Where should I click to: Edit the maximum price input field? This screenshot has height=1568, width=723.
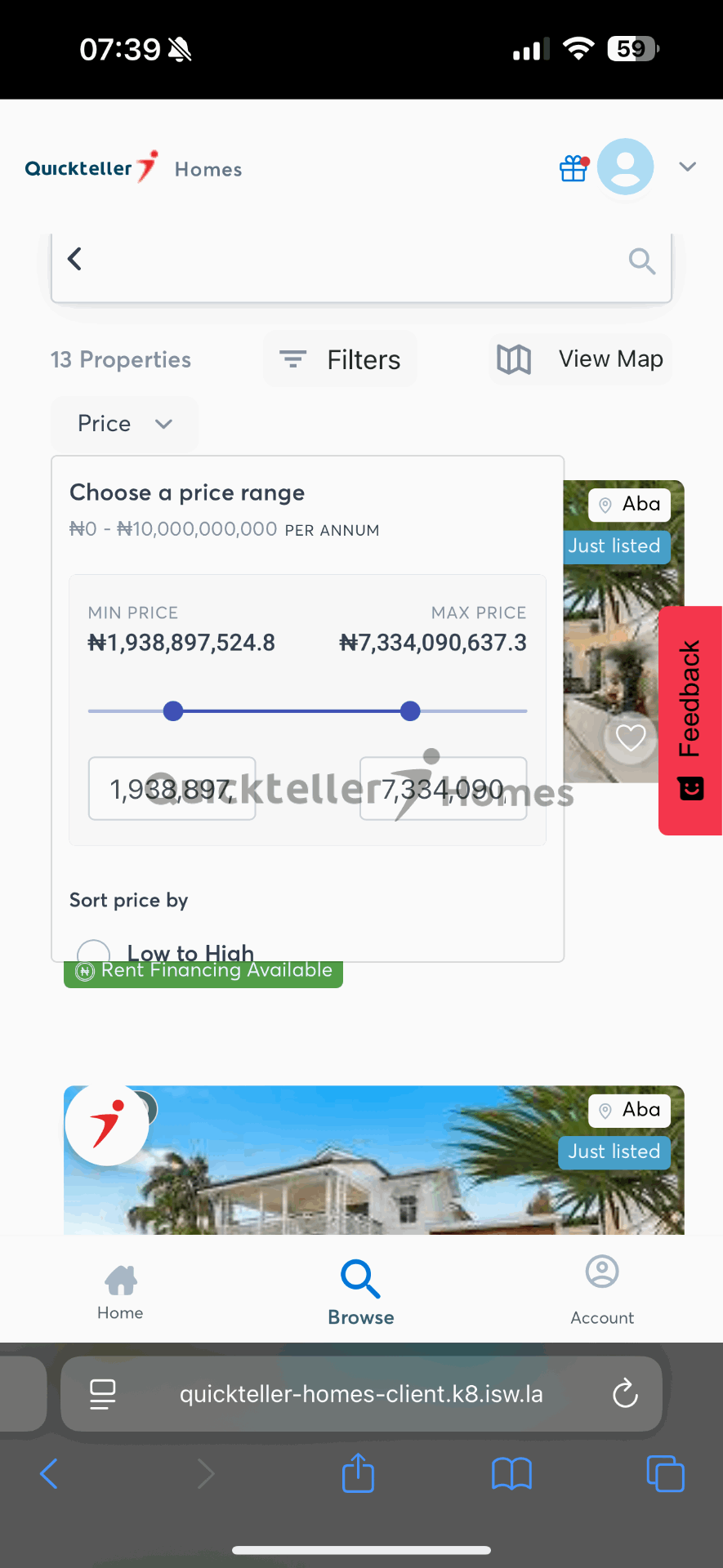pyautogui.click(x=443, y=789)
